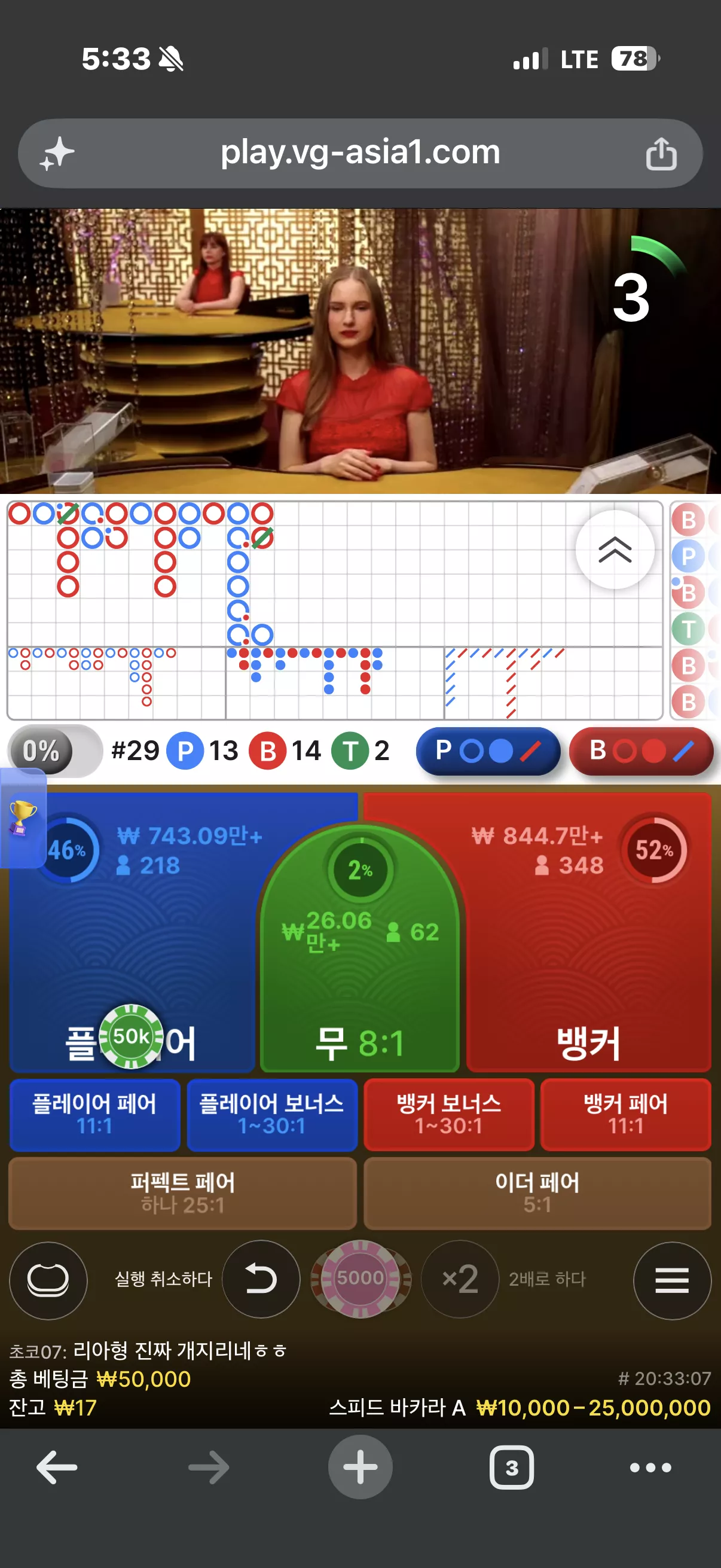Tap the browser address bar play.vg-asia1.com
This screenshot has width=721, height=1568.
point(360,152)
